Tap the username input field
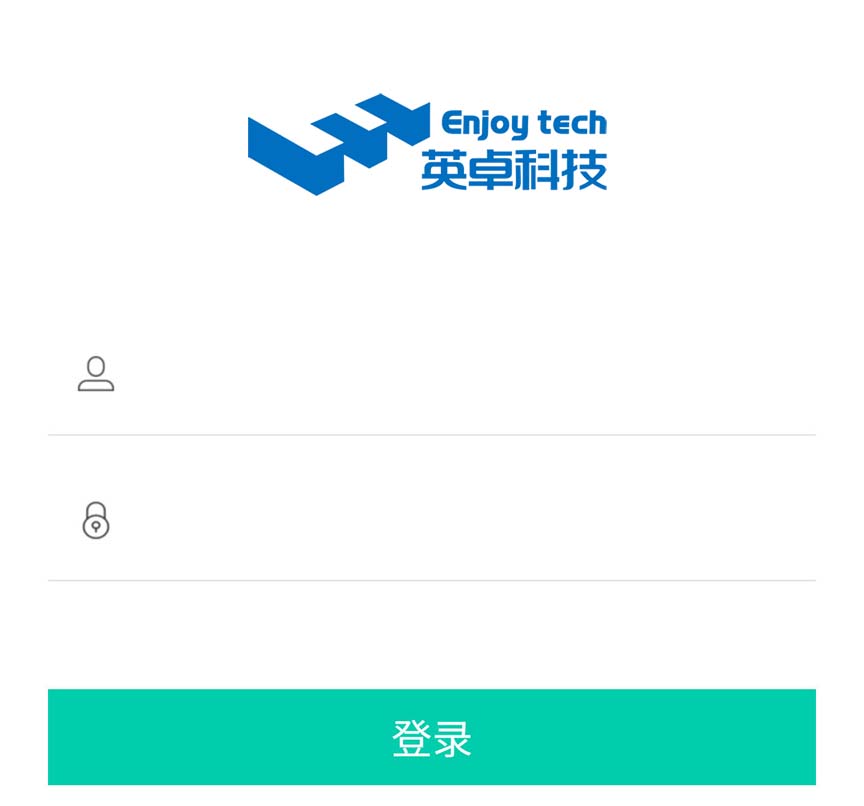Viewport: 864px width, 806px height. tap(460, 375)
